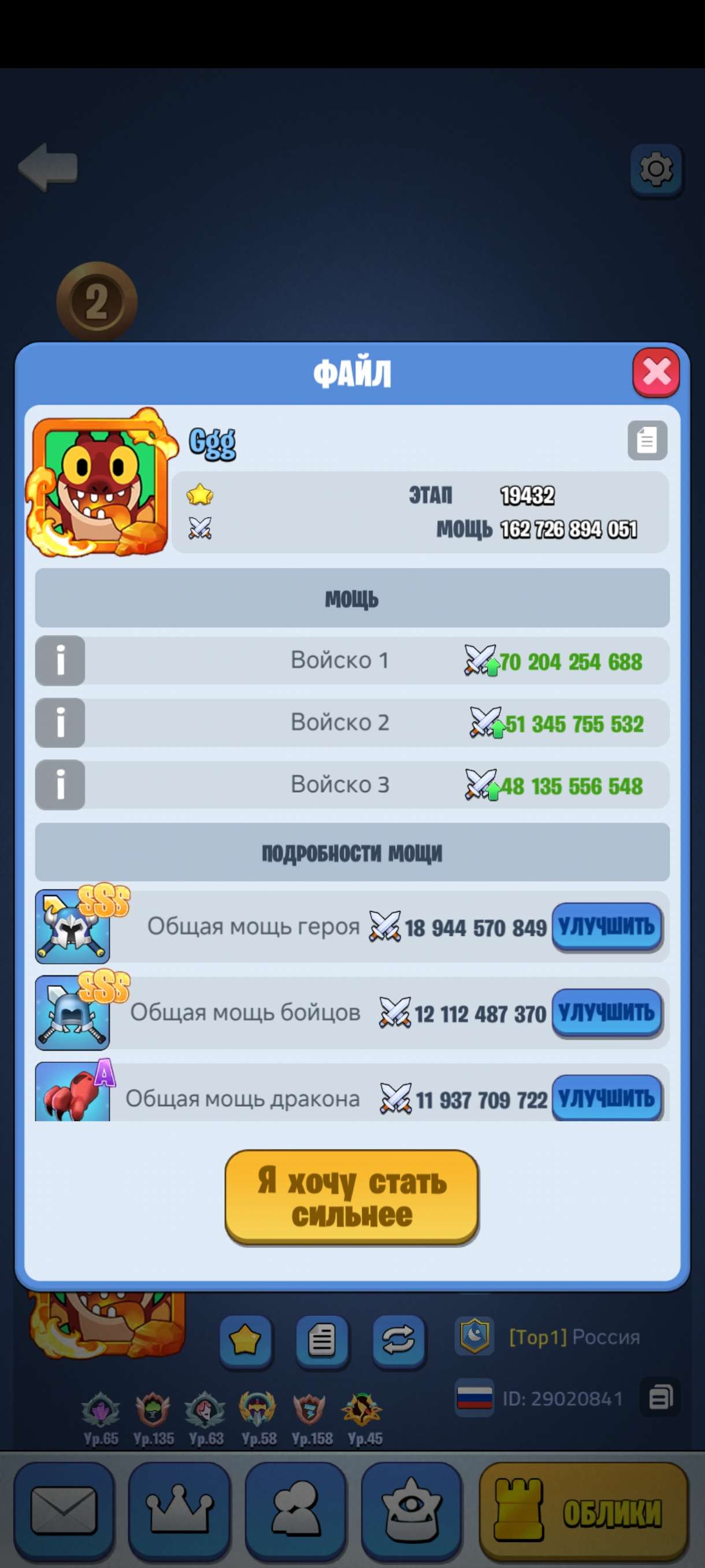Open info for Войско 1

tap(60, 660)
